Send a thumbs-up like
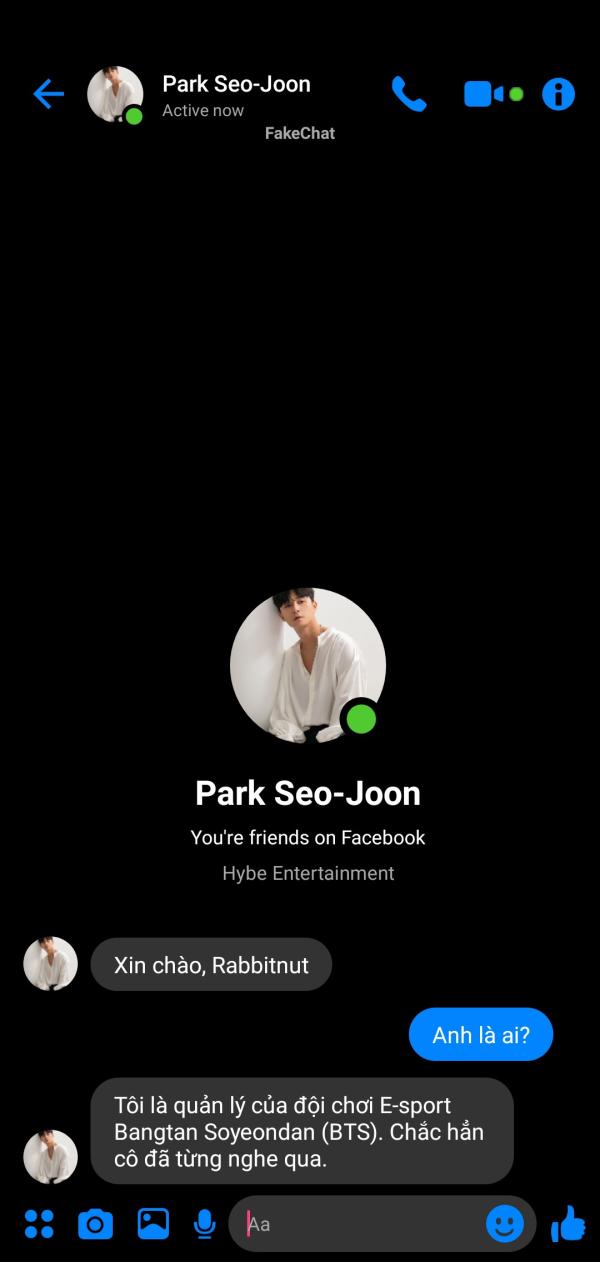Viewport: 600px width, 1262px height. point(568,1223)
